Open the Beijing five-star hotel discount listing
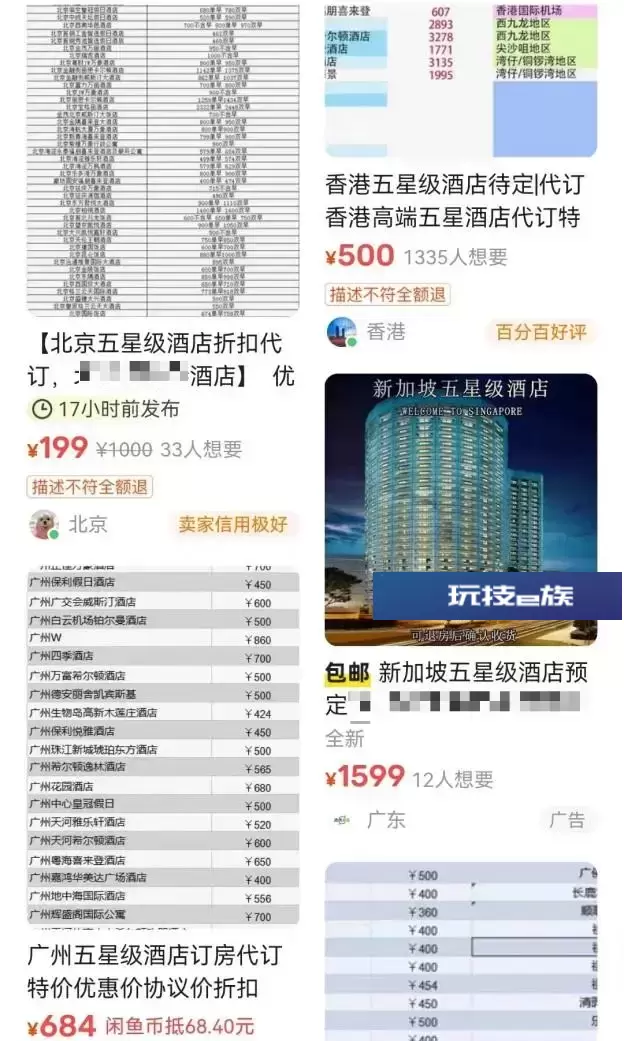The image size is (624, 1041). pyautogui.click(x=161, y=359)
